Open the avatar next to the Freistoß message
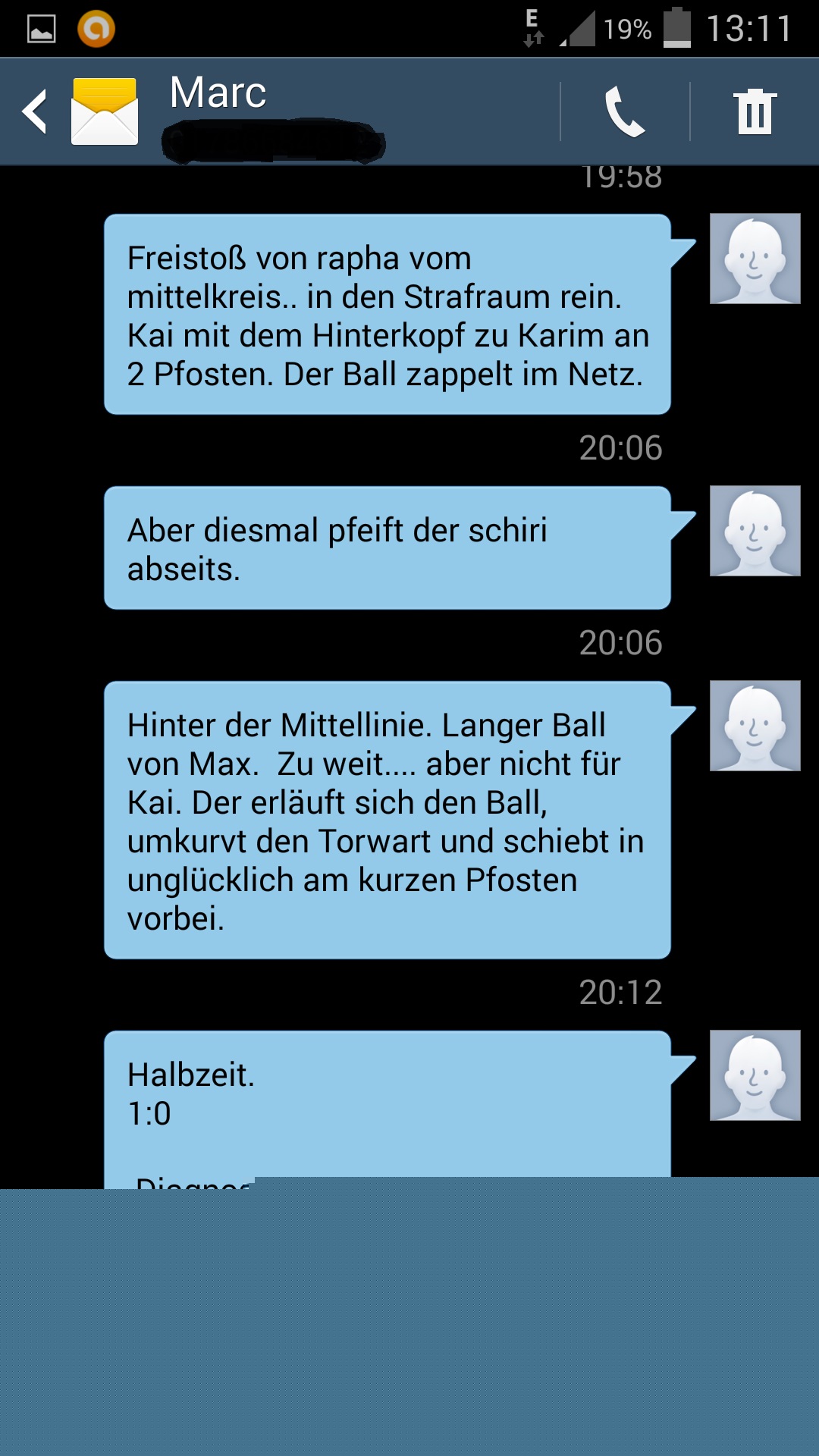Image resolution: width=819 pixels, height=1456 pixels. pyautogui.click(x=755, y=259)
